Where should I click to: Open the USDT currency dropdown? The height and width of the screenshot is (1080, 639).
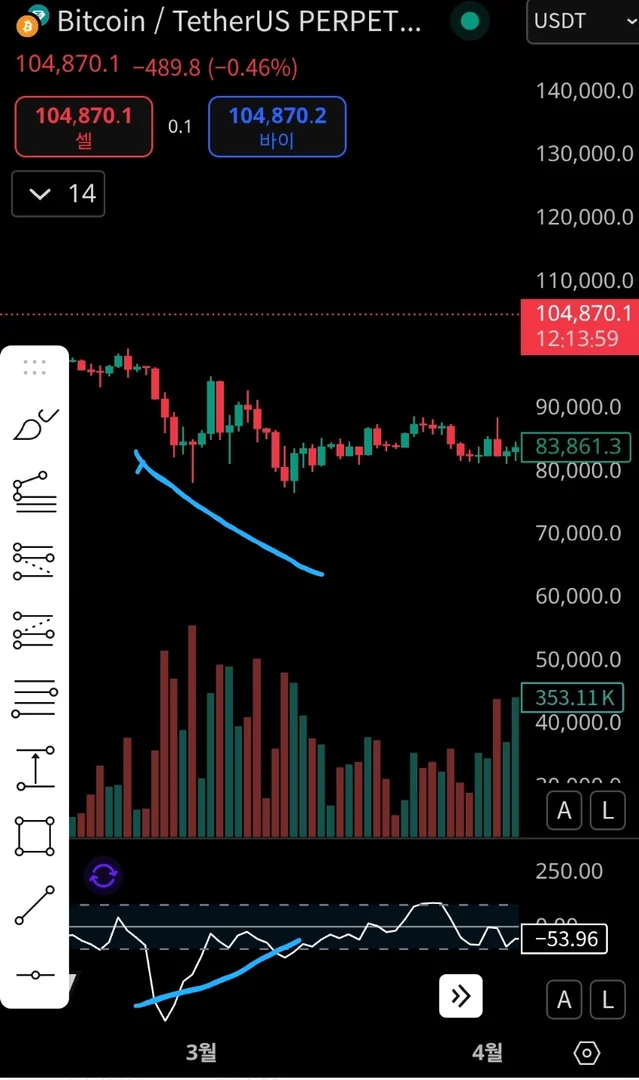579,21
